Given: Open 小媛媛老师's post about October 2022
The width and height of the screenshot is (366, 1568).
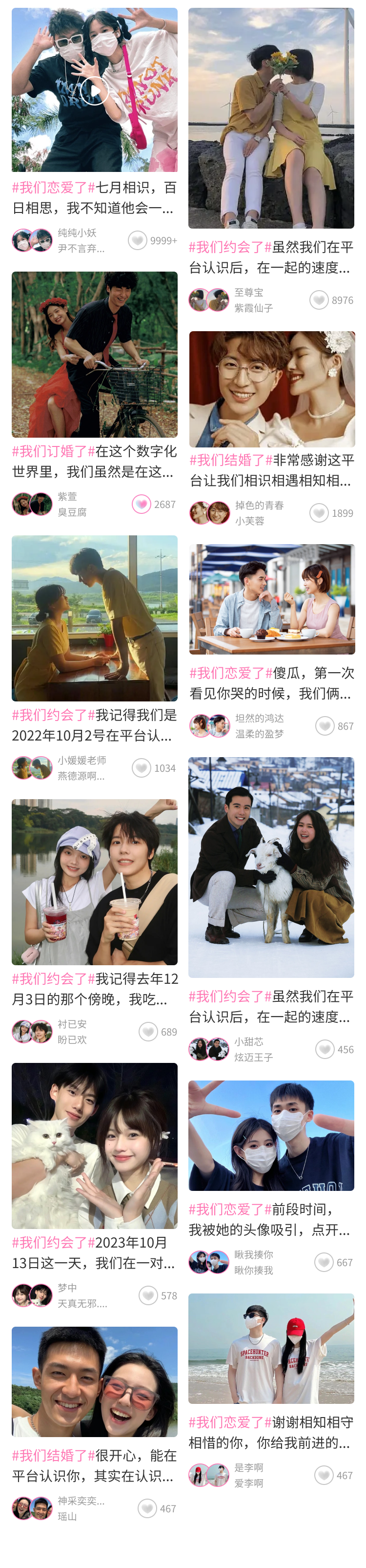Looking at the screenshot, I should pos(95,618).
